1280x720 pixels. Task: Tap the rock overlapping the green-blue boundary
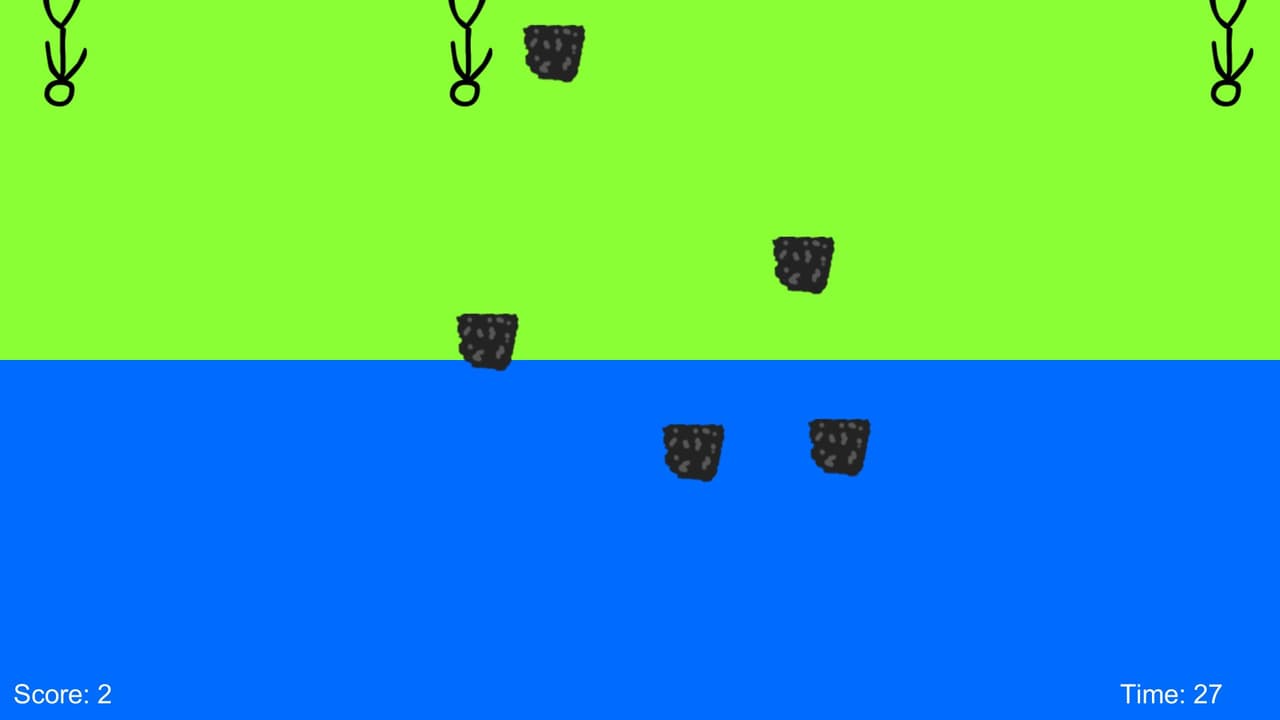487,342
